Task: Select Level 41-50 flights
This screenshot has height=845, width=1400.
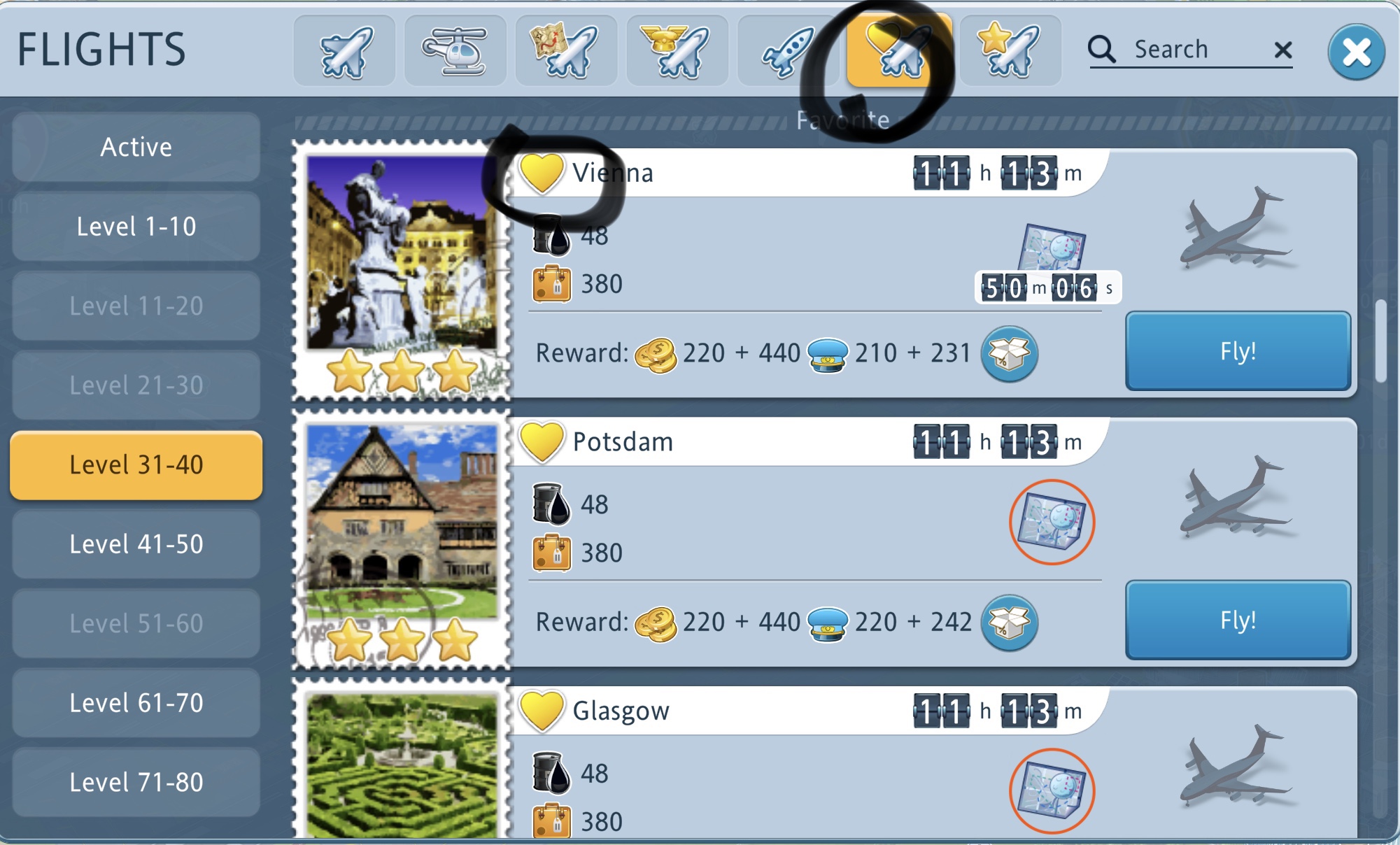Action: 136,544
